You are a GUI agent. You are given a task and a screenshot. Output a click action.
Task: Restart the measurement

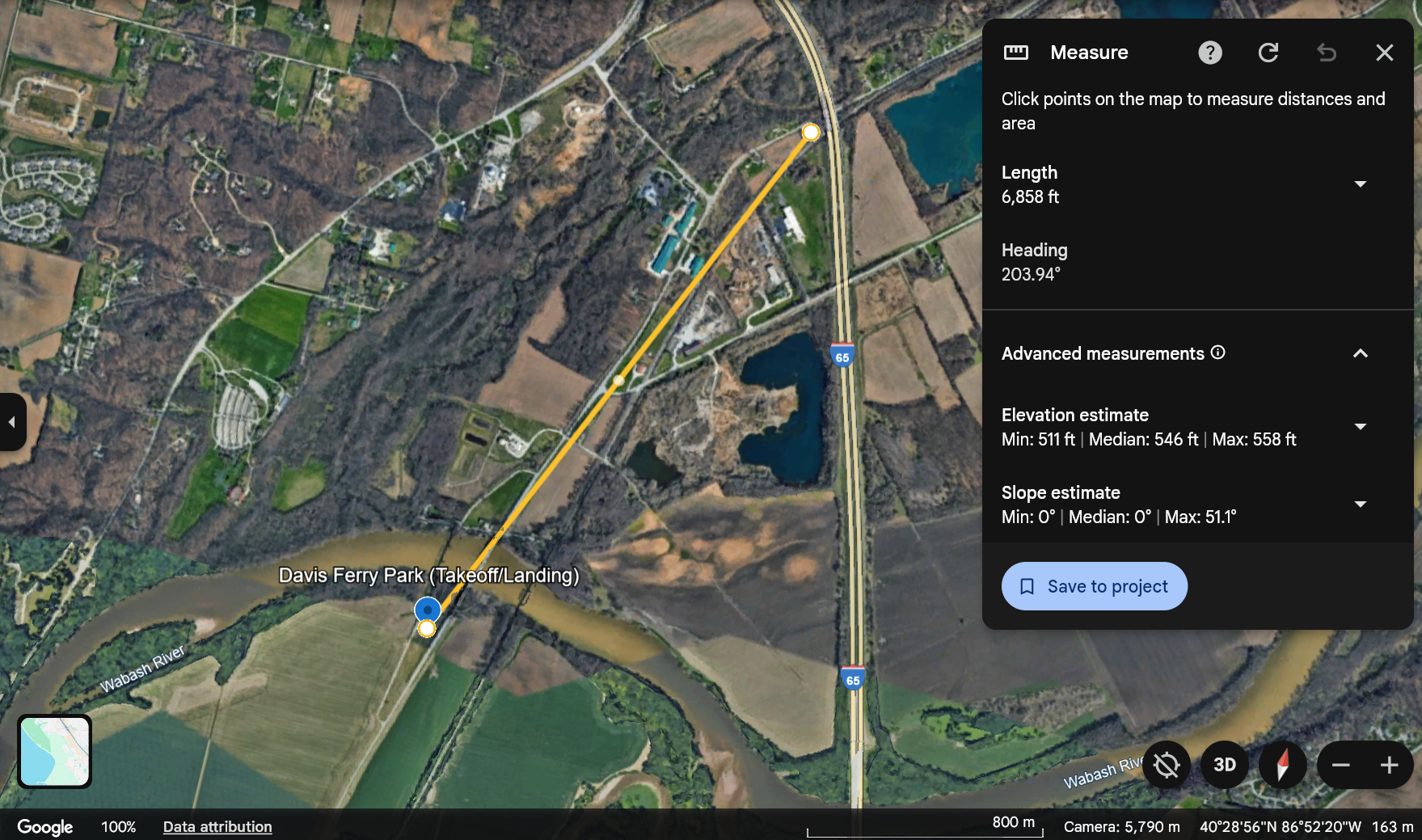click(1268, 53)
